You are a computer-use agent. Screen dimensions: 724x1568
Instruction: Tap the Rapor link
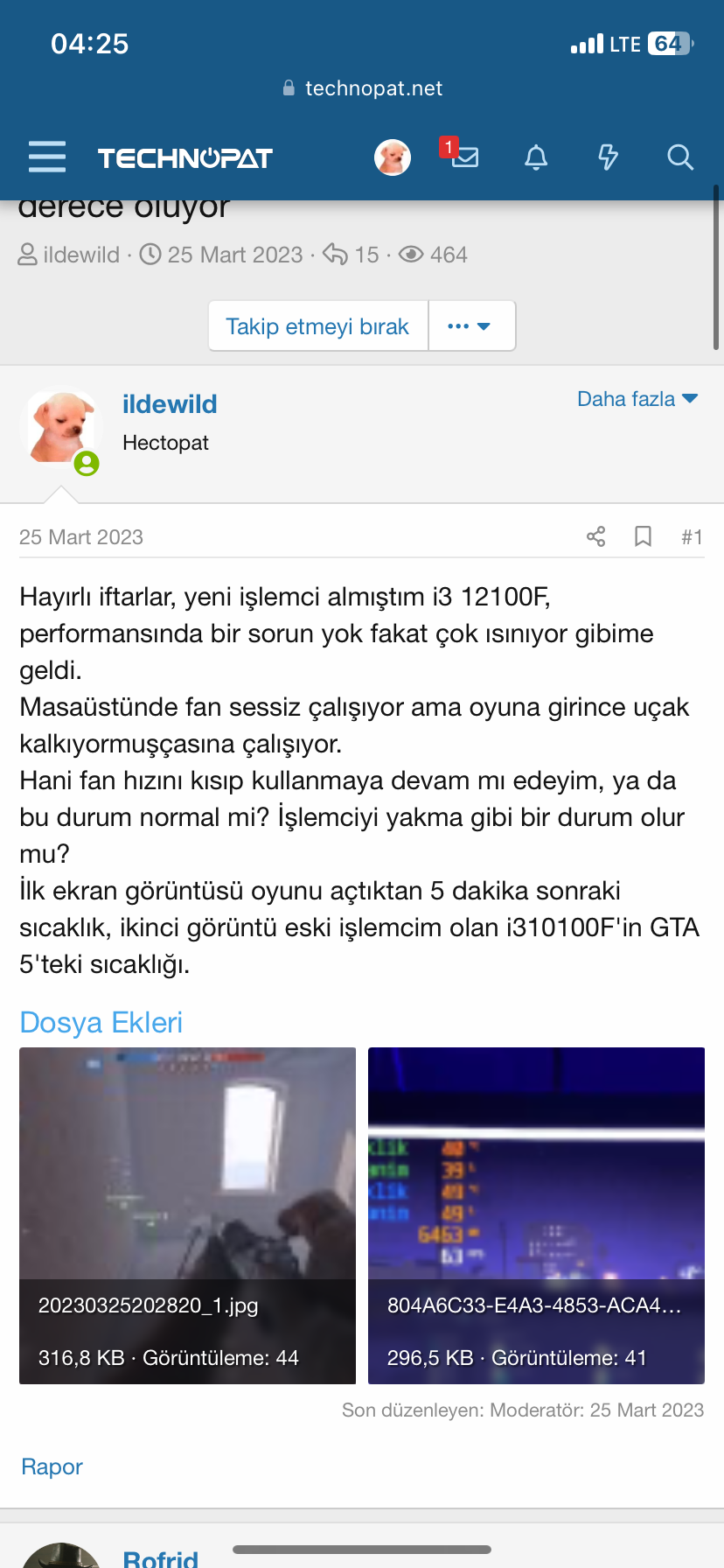tap(52, 1466)
